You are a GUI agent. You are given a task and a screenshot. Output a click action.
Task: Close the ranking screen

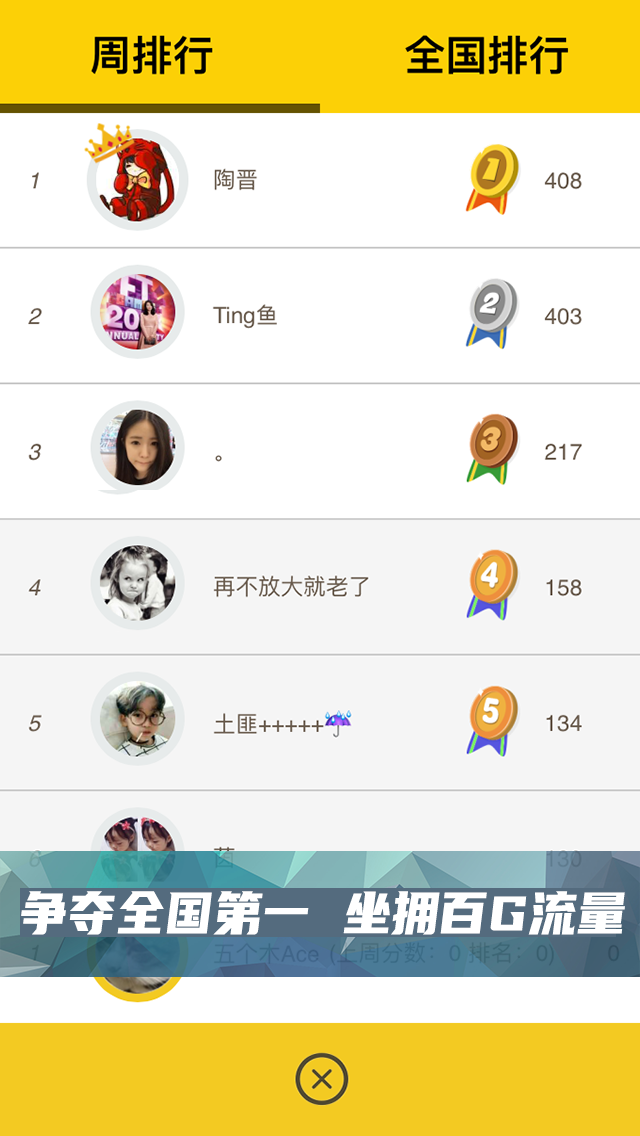pyautogui.click(x=321, y=1079)
